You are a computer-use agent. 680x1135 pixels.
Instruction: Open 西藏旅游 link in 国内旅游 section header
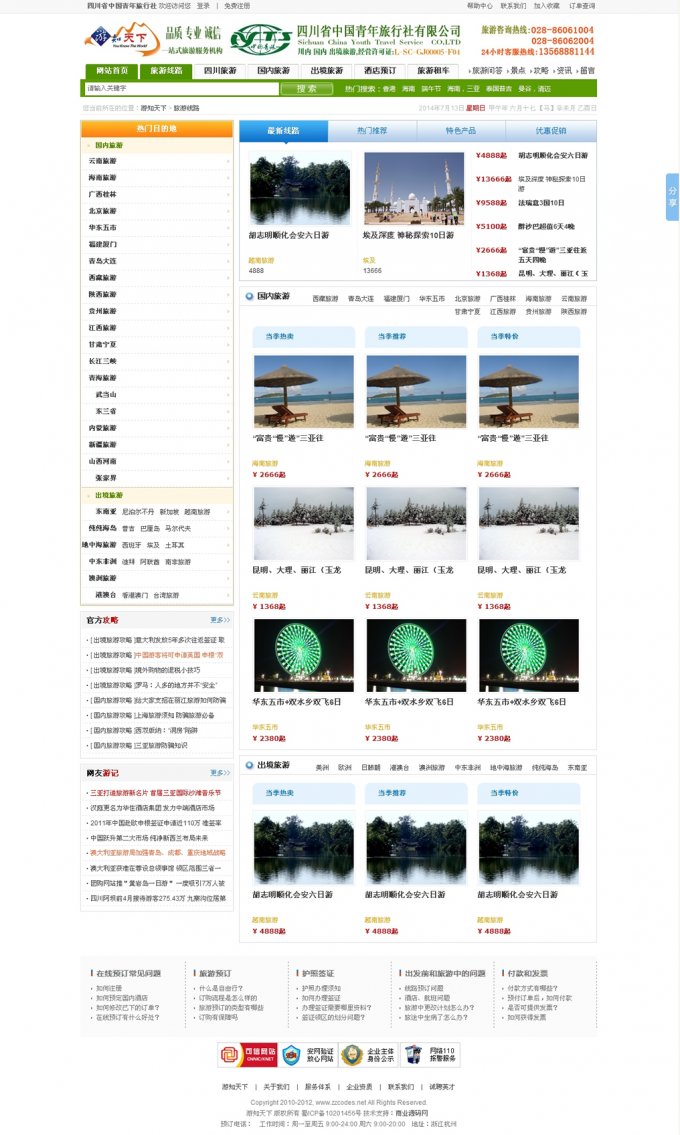tap(326, 299)
